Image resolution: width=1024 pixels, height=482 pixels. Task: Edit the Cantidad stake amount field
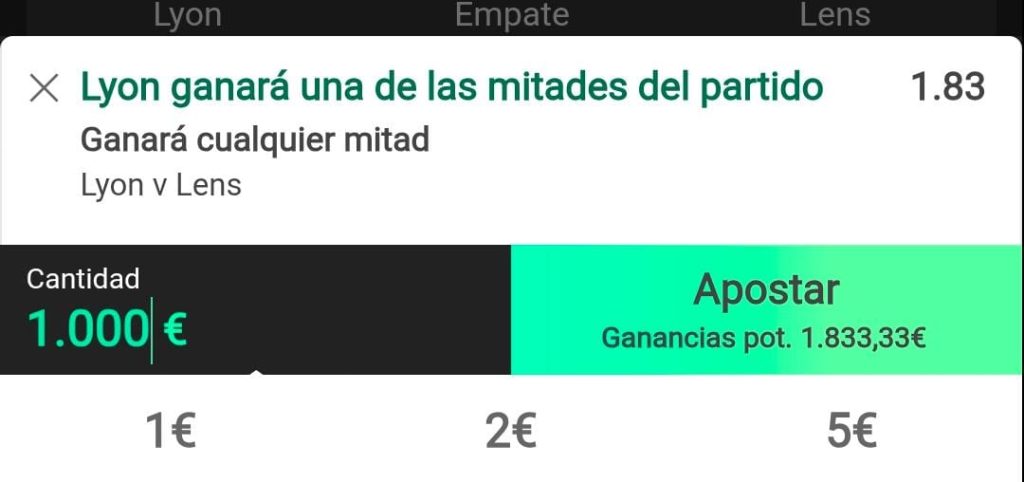click(255, 310)
